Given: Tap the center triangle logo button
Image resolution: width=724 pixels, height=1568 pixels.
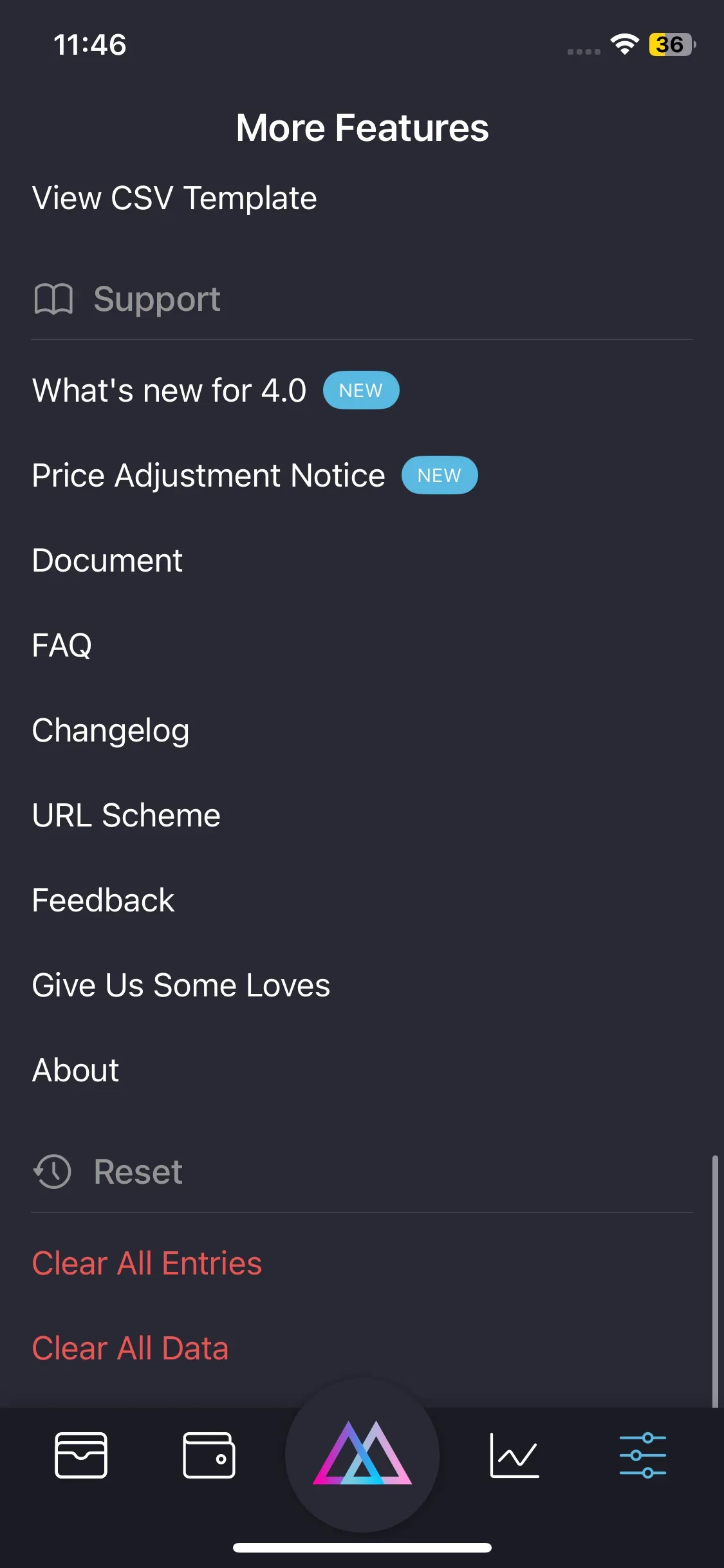Looking at the screenshot, I should 362,1455.
